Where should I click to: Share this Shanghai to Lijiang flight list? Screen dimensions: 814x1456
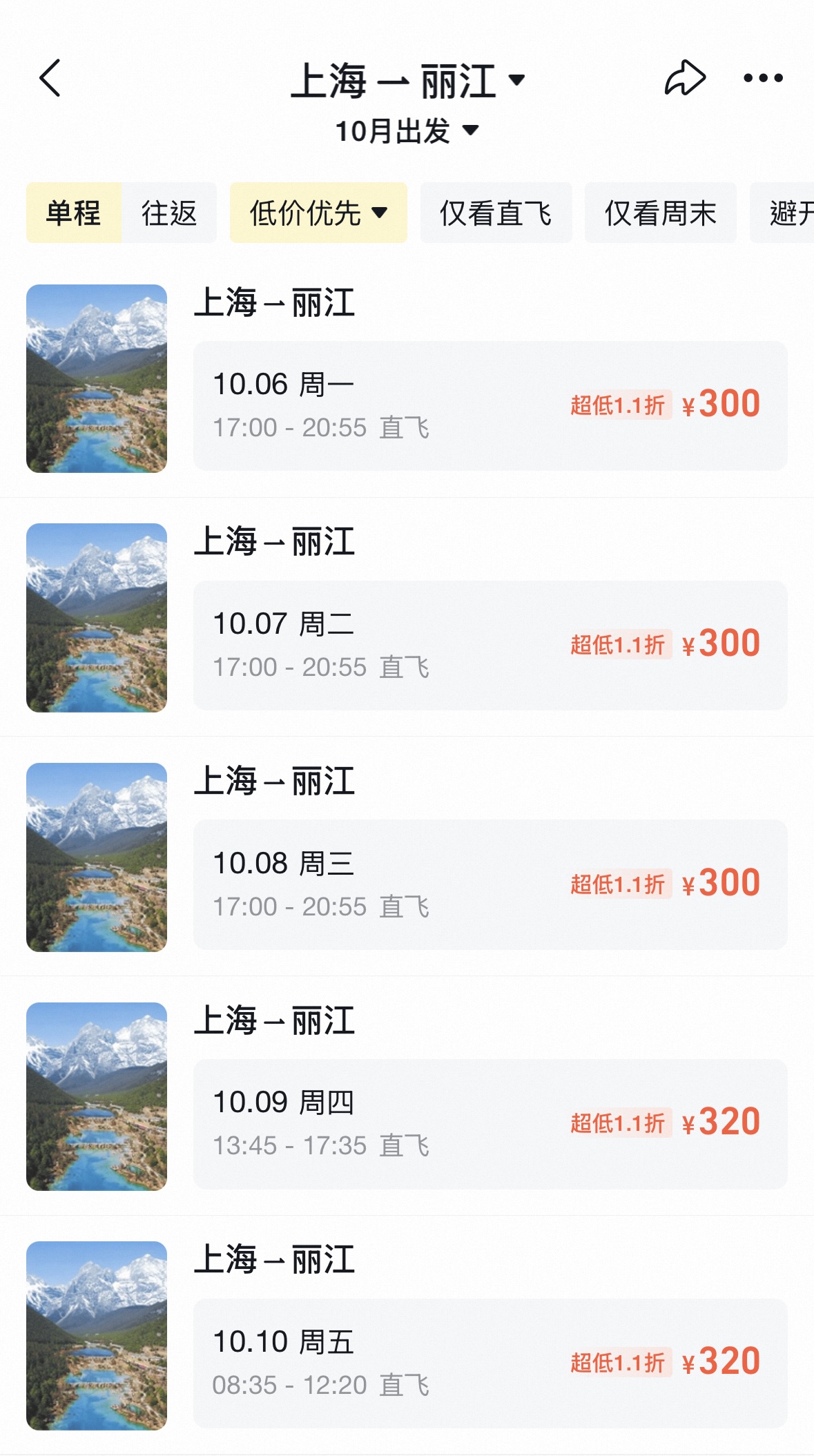coord(684,78)
